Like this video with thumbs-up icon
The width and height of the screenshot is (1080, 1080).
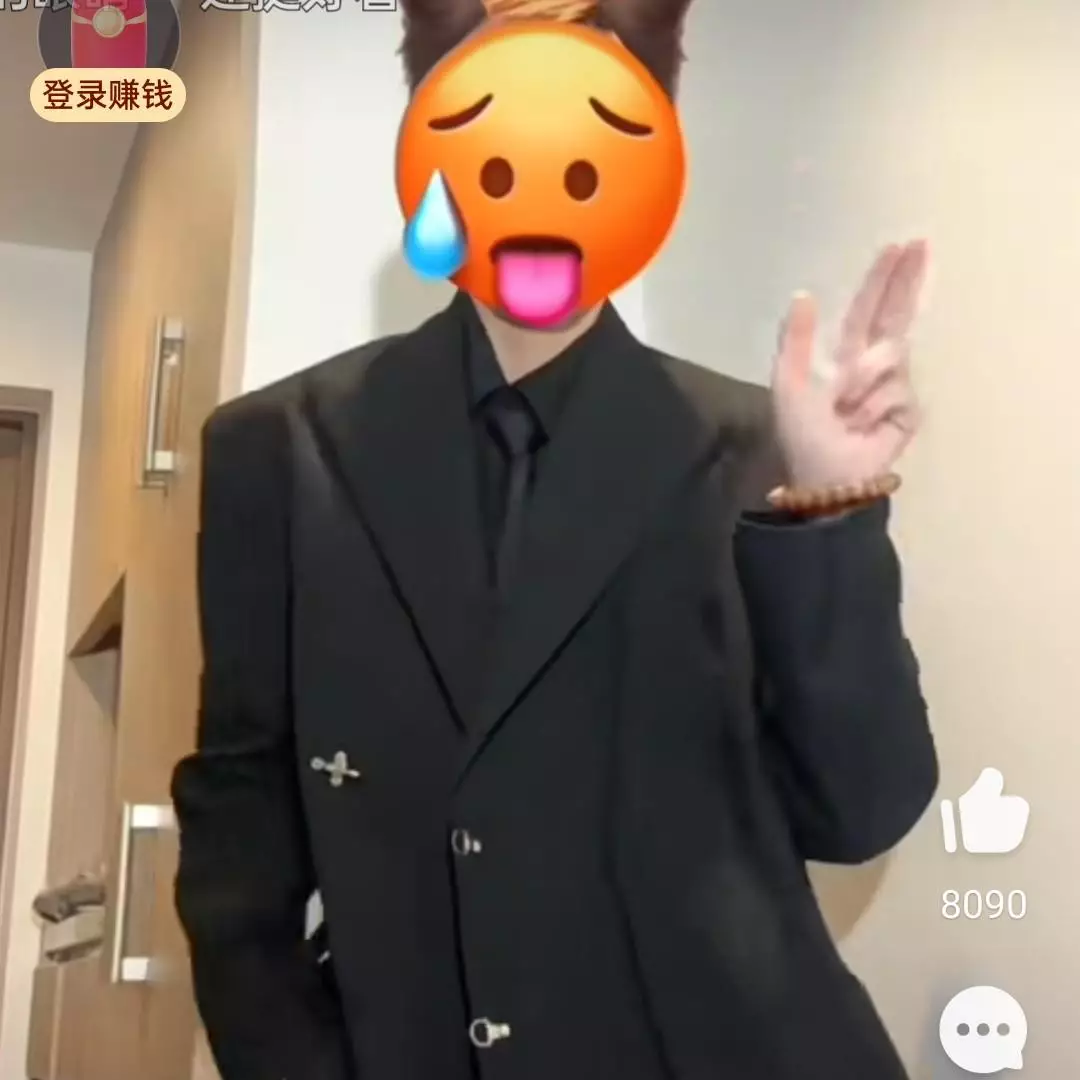click(984, 813)
